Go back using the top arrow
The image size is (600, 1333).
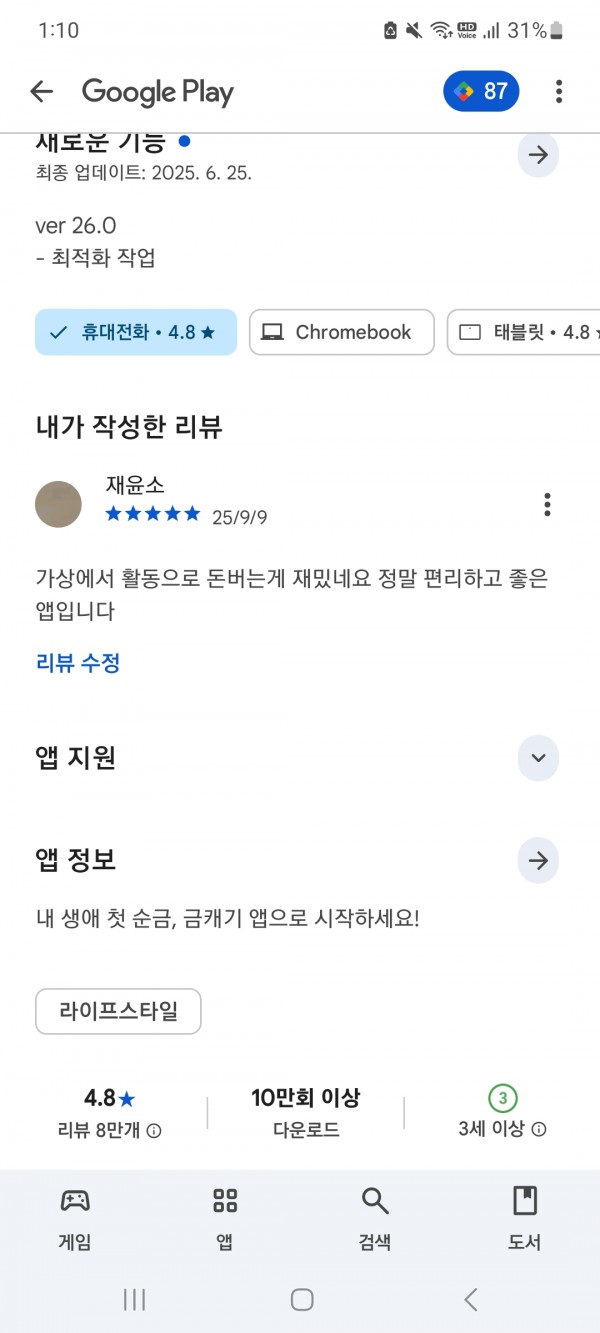click(x=41, y=92)
